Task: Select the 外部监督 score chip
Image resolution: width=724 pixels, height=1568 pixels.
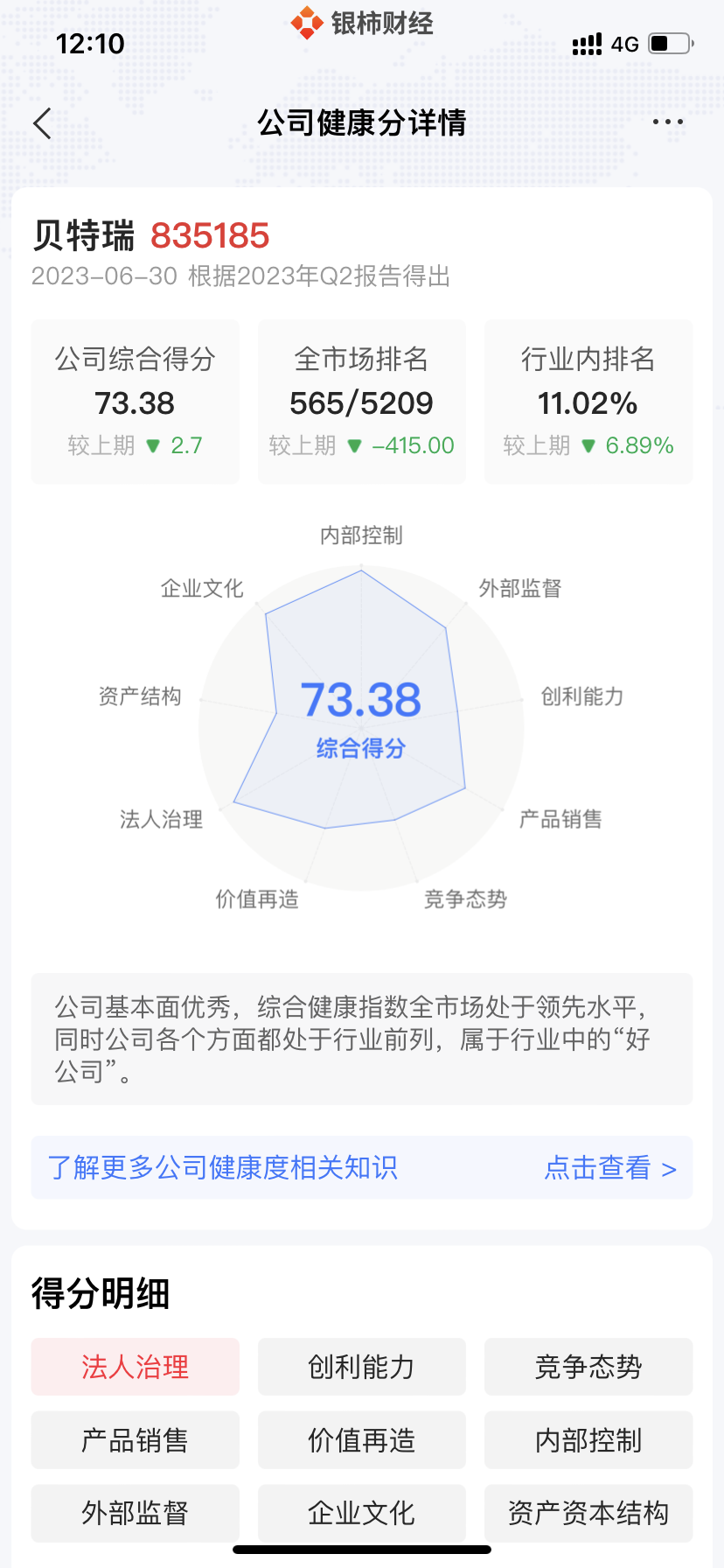Action: 135,1513
